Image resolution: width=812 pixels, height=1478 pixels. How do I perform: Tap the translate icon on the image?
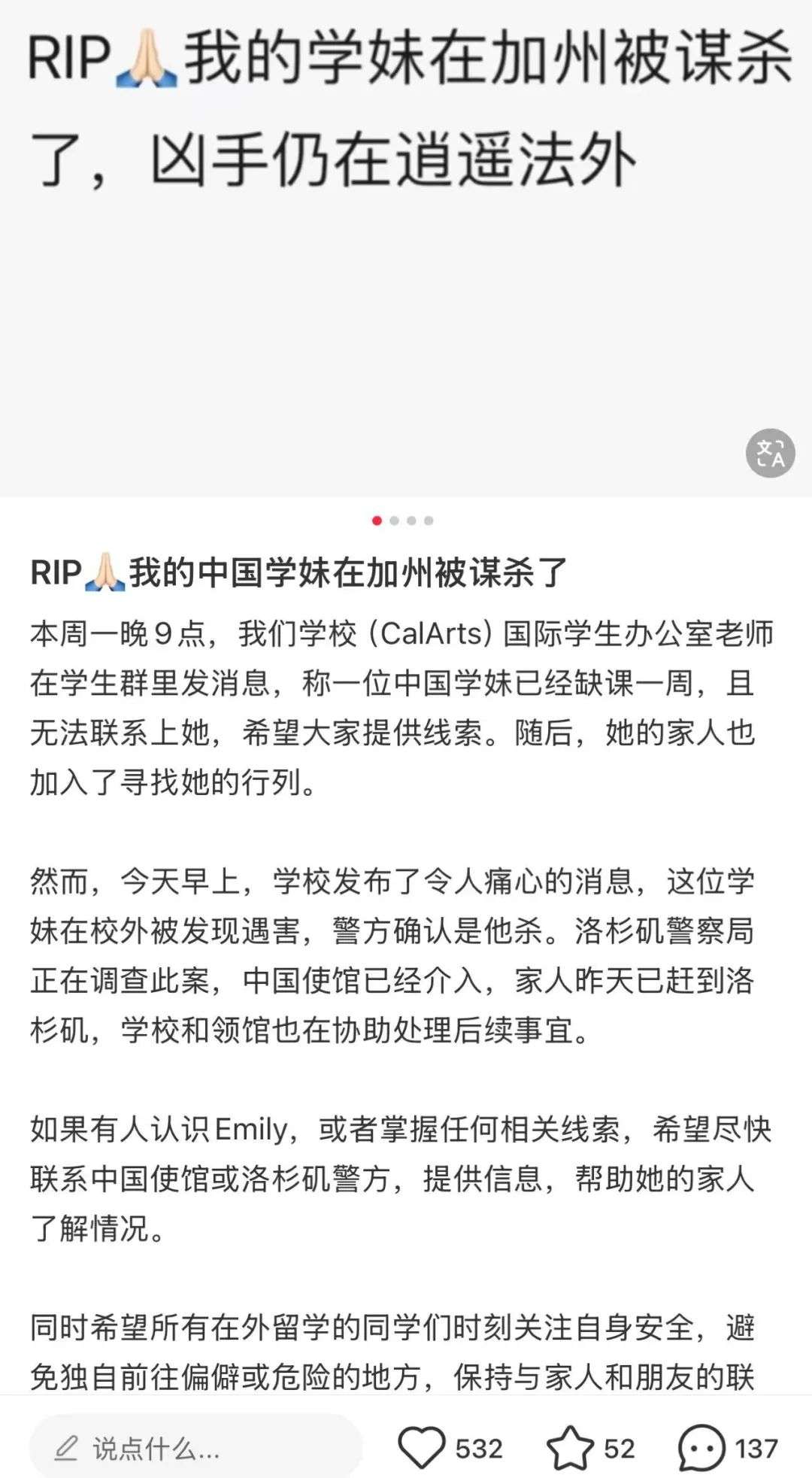point(770,453)
